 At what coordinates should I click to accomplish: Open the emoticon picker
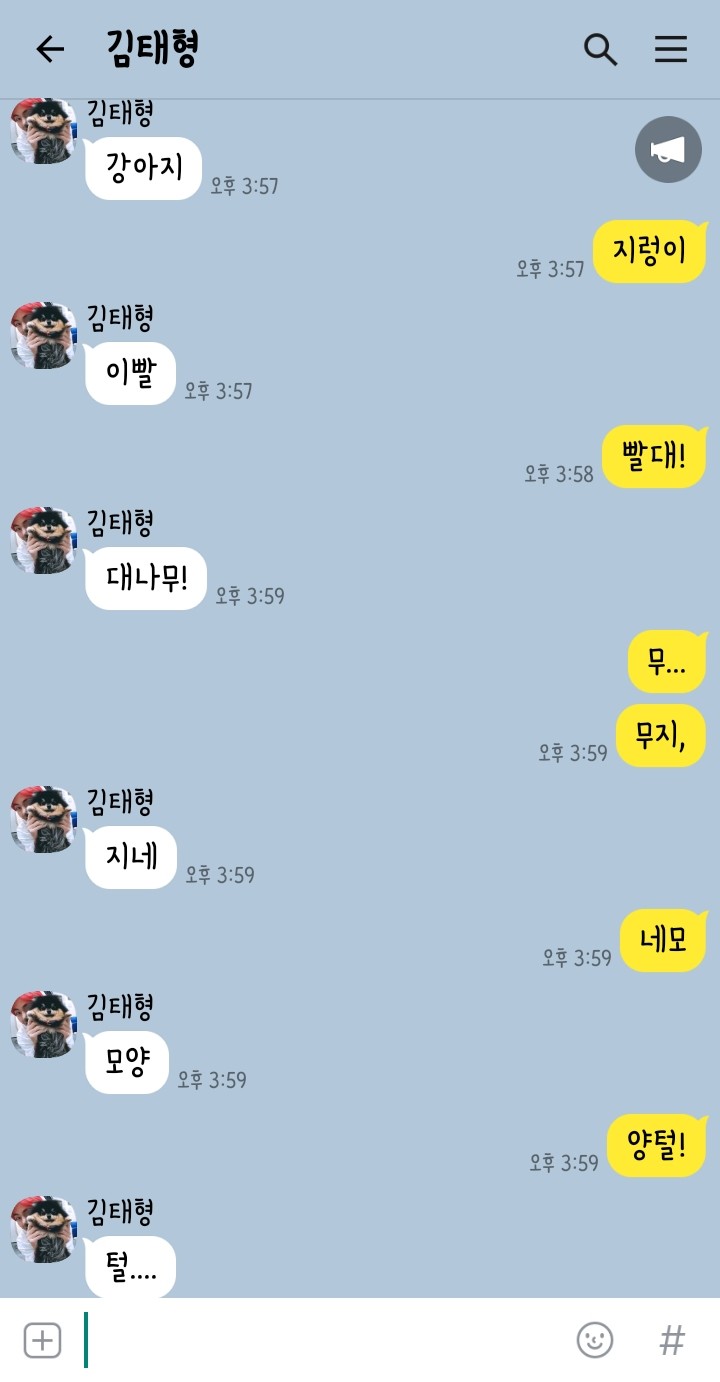coord(595,1340)
